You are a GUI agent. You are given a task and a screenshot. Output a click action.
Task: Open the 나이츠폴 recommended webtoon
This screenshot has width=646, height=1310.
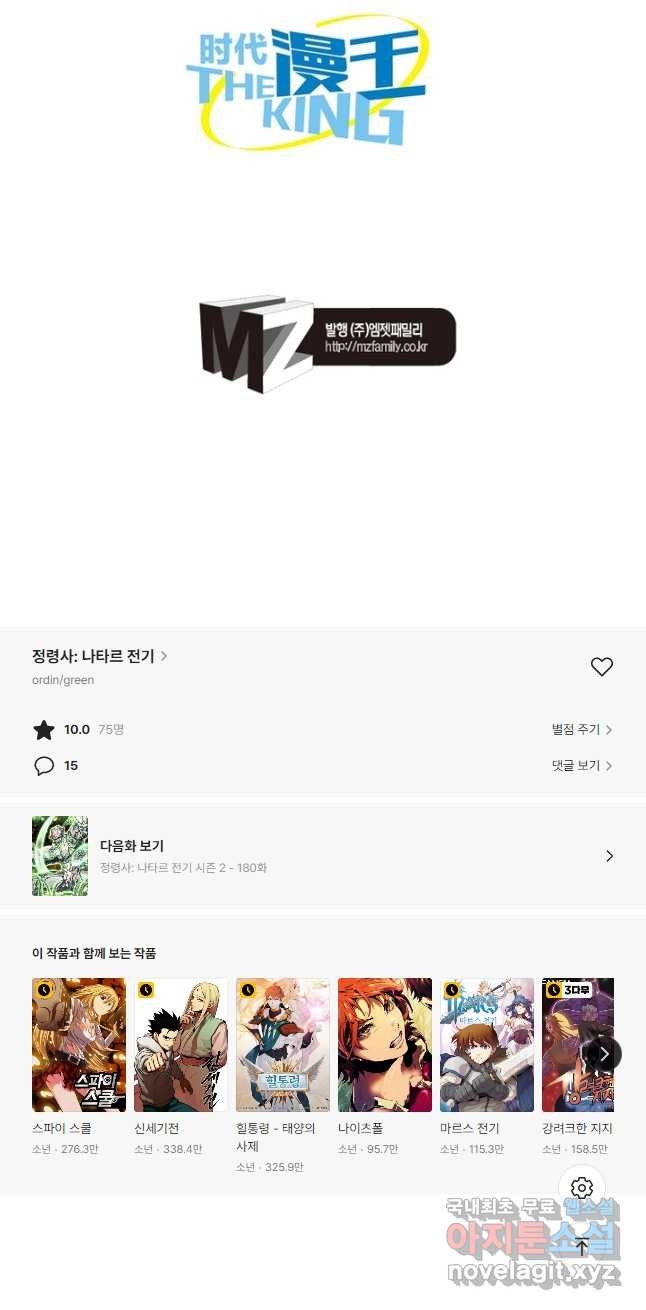coord(385,1045)
